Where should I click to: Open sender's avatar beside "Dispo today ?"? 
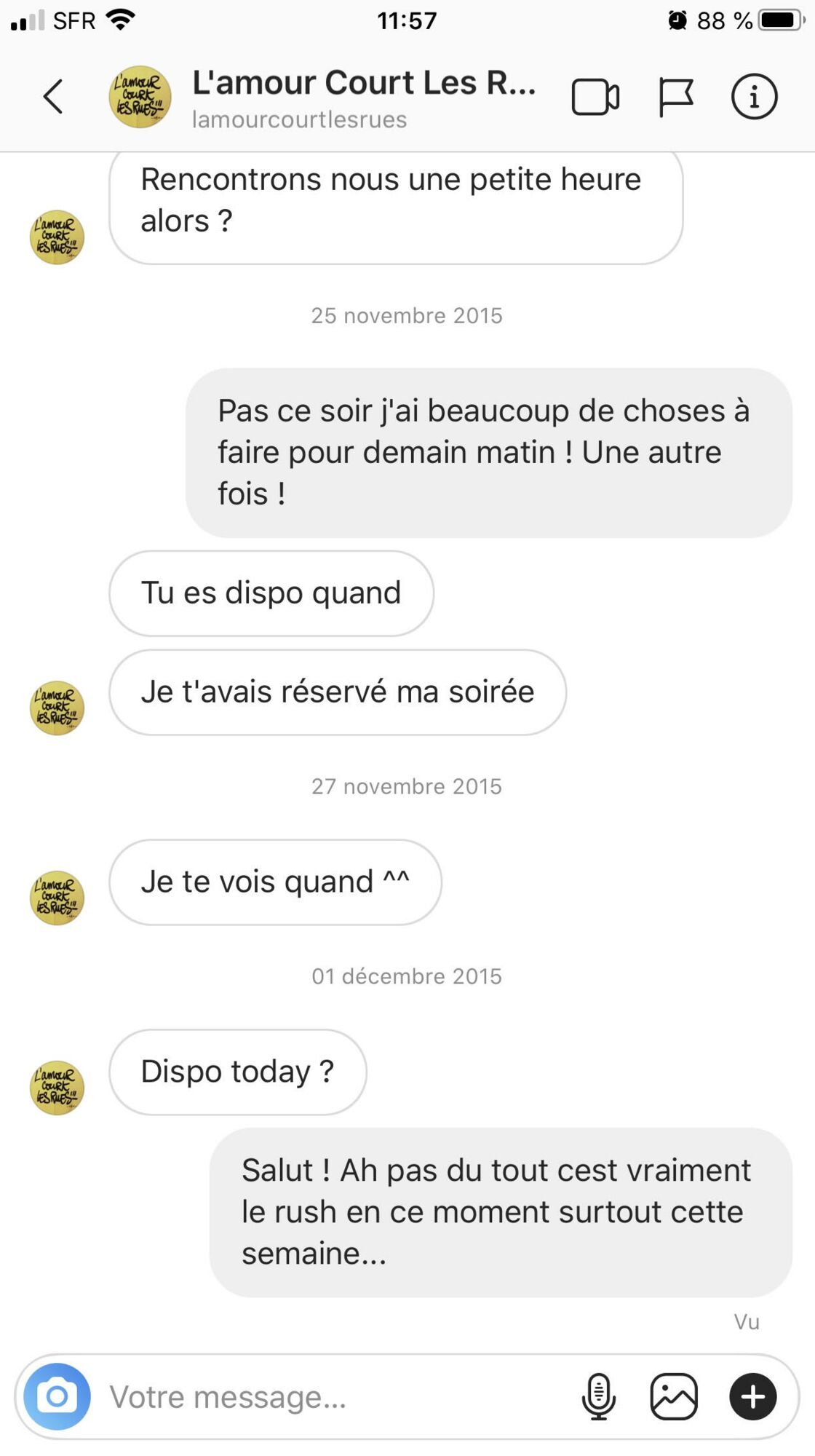click(x=57, y=1088)
